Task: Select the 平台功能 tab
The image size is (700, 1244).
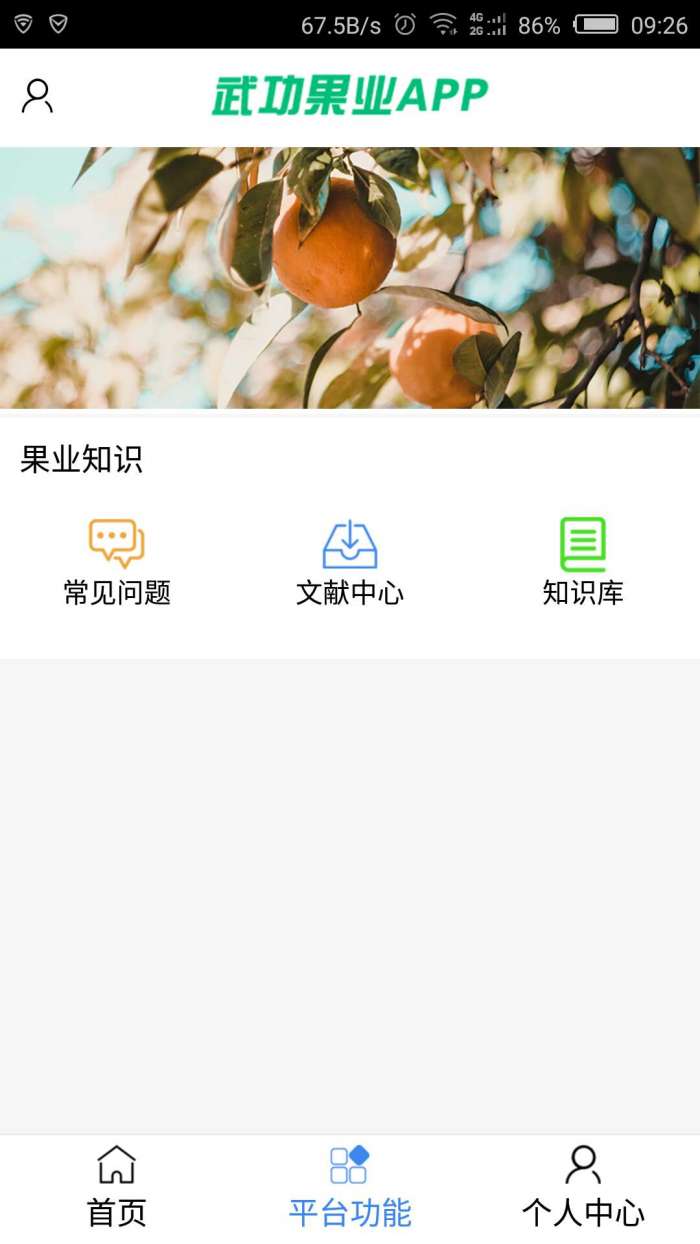Action: (350, 1187)
